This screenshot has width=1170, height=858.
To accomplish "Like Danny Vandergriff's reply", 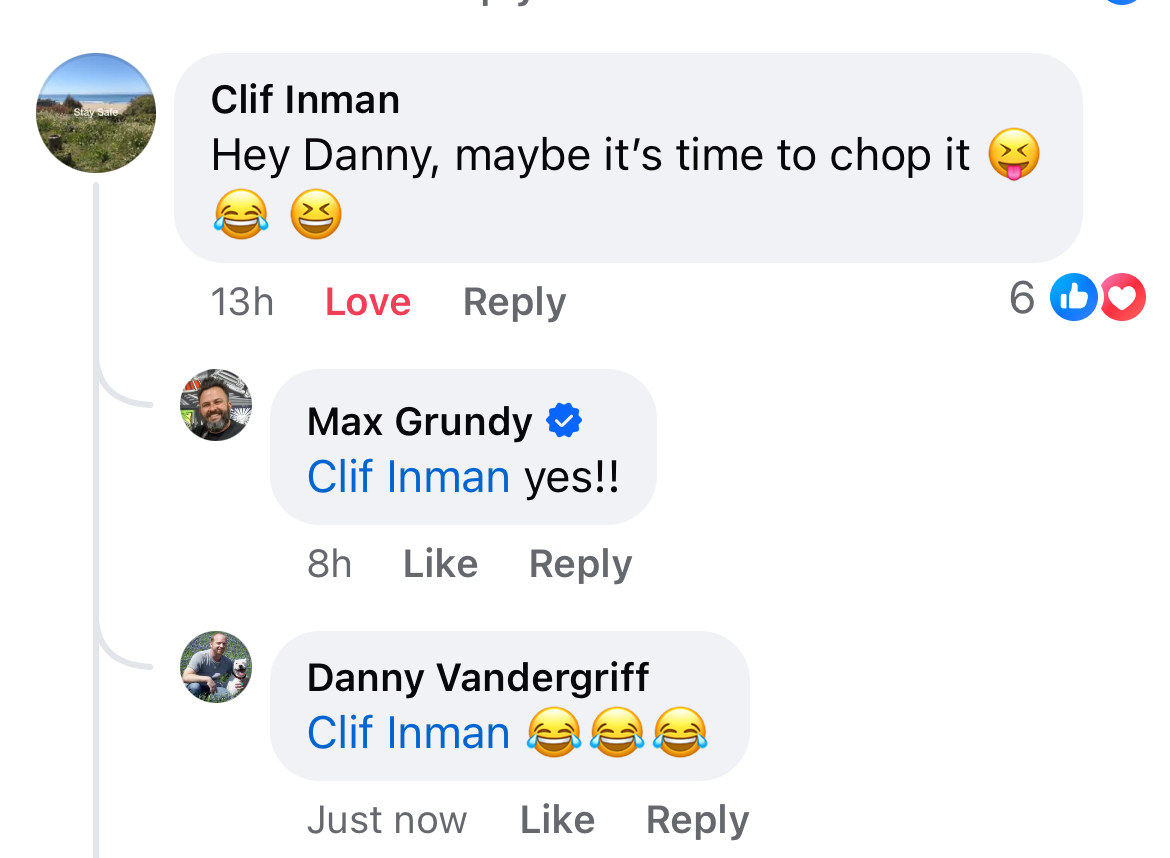I will pyautogui.click(x=557, y=820).
